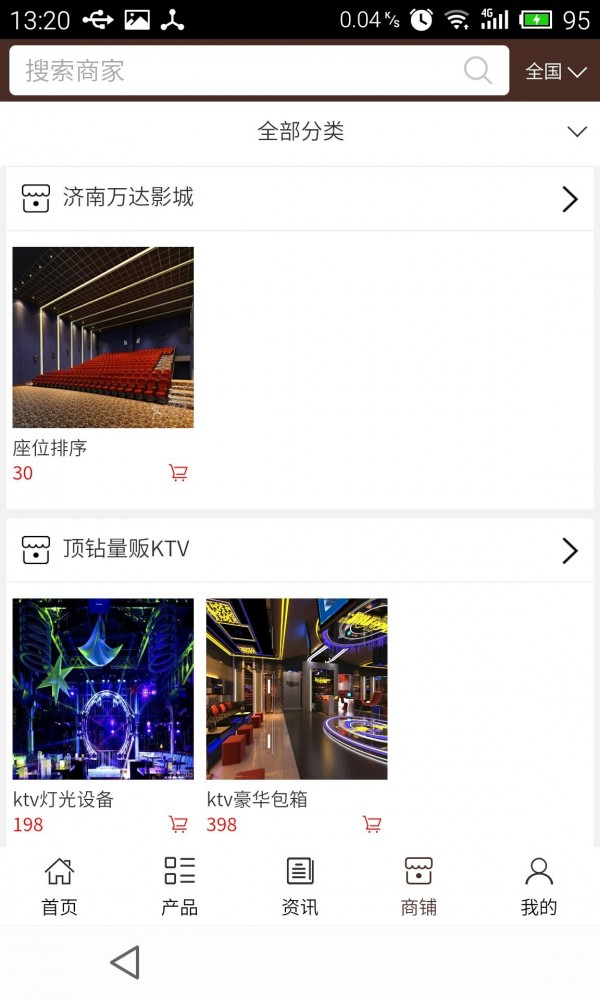Tap the system back button
Viewport: 600px width, 1000px height.
click(x=125, y=962)
